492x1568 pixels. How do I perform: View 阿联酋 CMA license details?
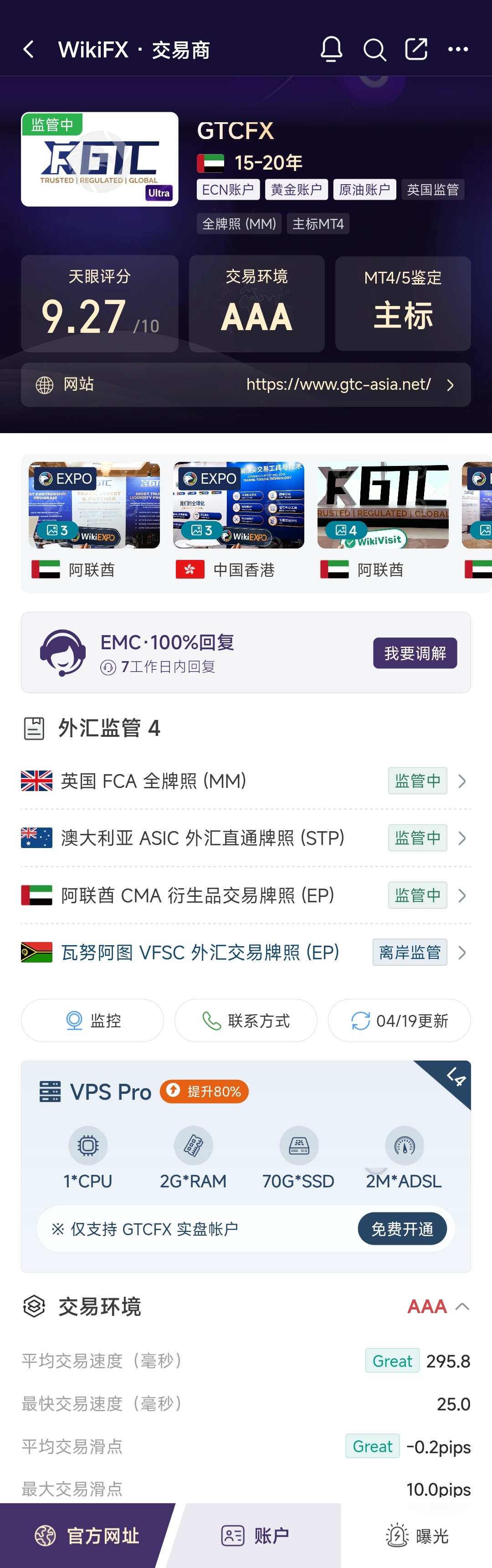tap(243, 895)
